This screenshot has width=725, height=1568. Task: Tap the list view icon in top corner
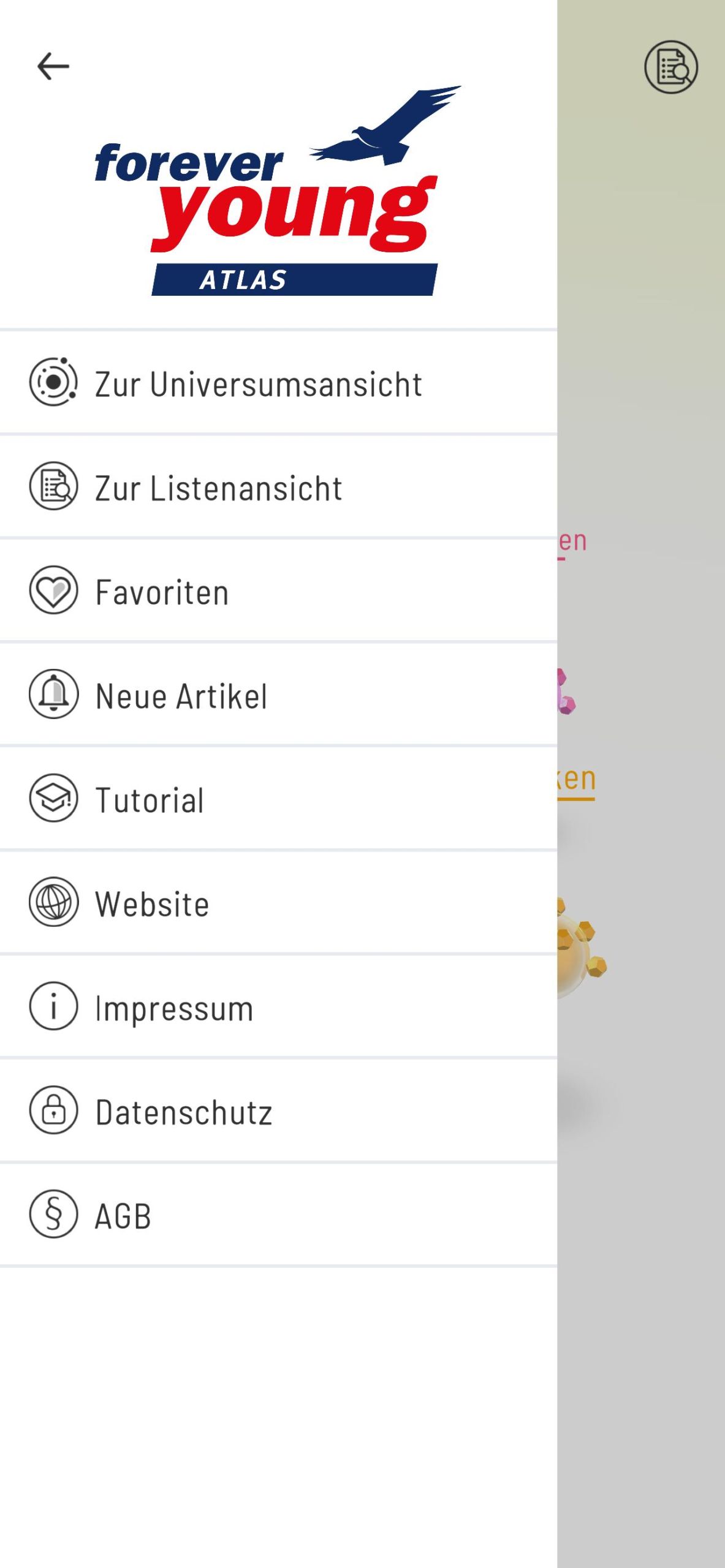point(671,67)
